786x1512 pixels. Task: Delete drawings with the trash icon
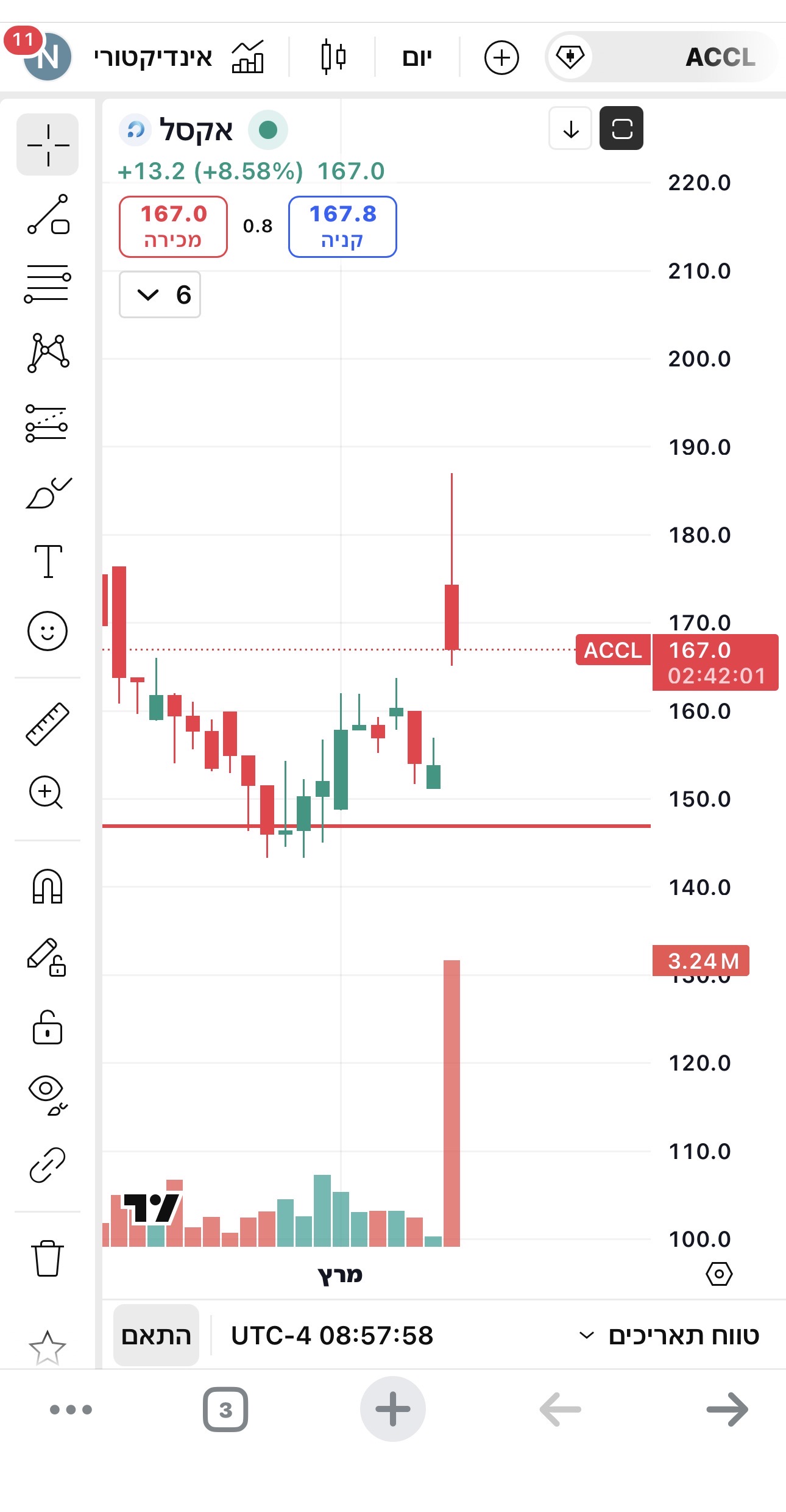pos(48,1258)
